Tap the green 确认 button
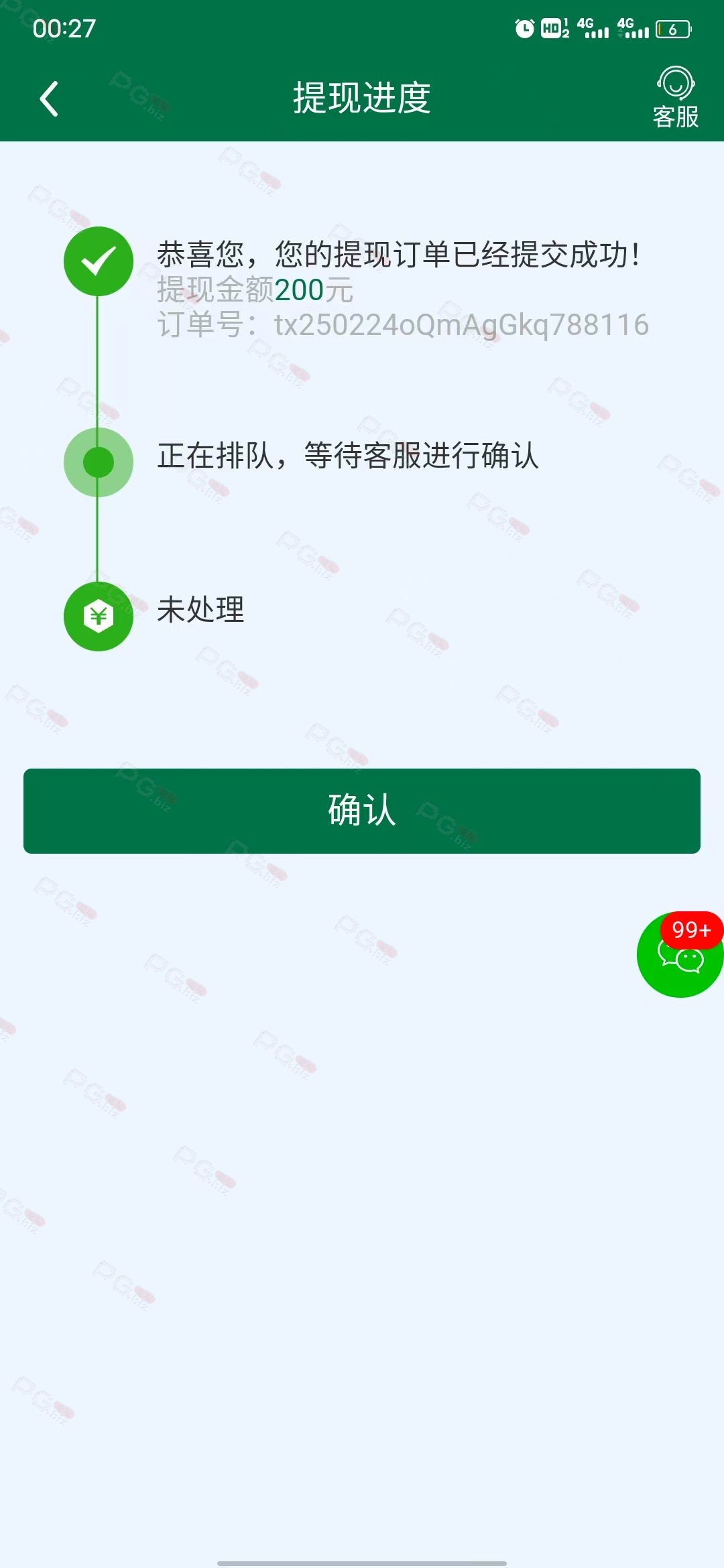This screenshot has width=724, height=1568. tap(362, 811)
